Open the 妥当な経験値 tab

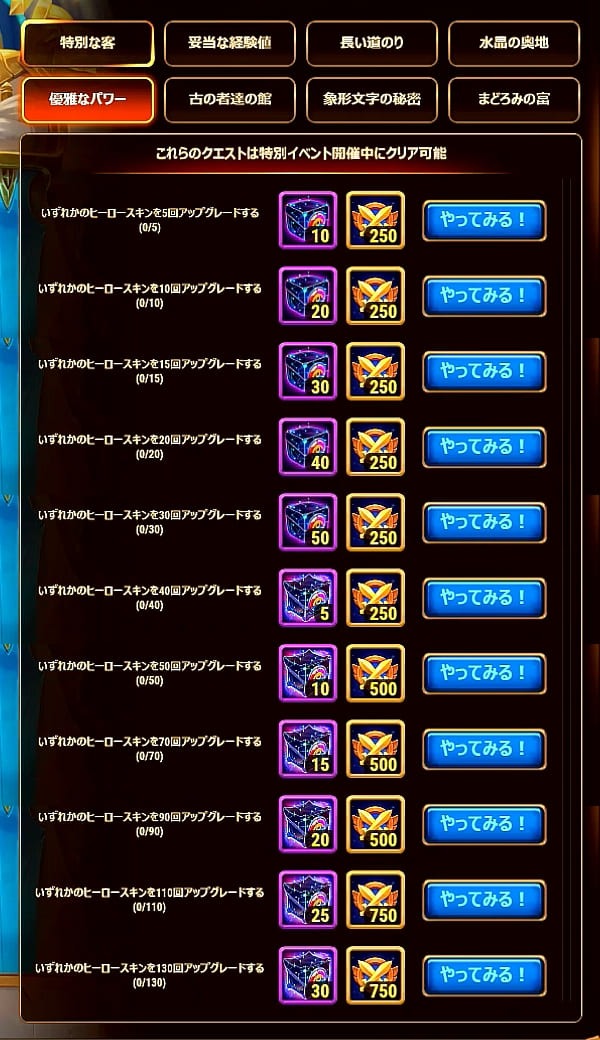(x=229, y=43)
